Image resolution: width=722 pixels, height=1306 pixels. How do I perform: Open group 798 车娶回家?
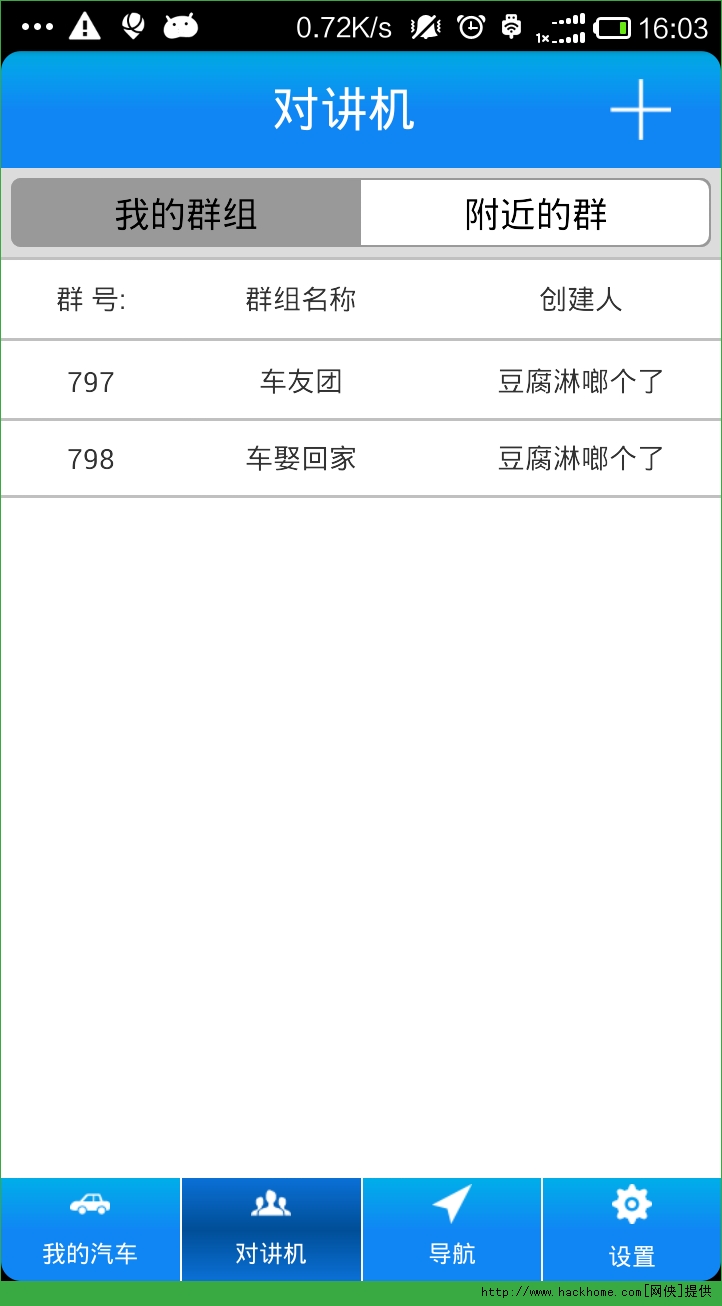tap(360, 459)
